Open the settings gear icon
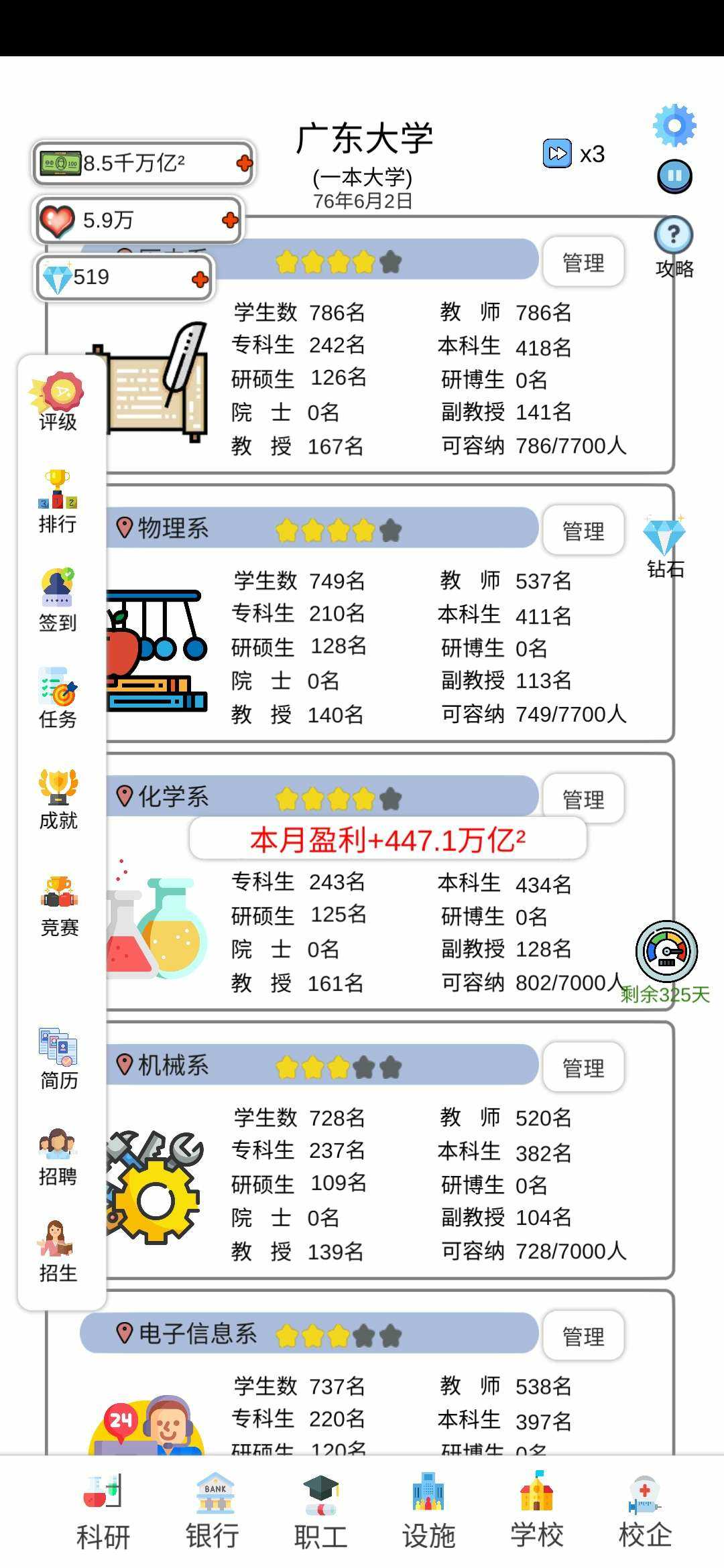Screen dimensions: 724x1568 pyautogui.click(x=674, y=125)
